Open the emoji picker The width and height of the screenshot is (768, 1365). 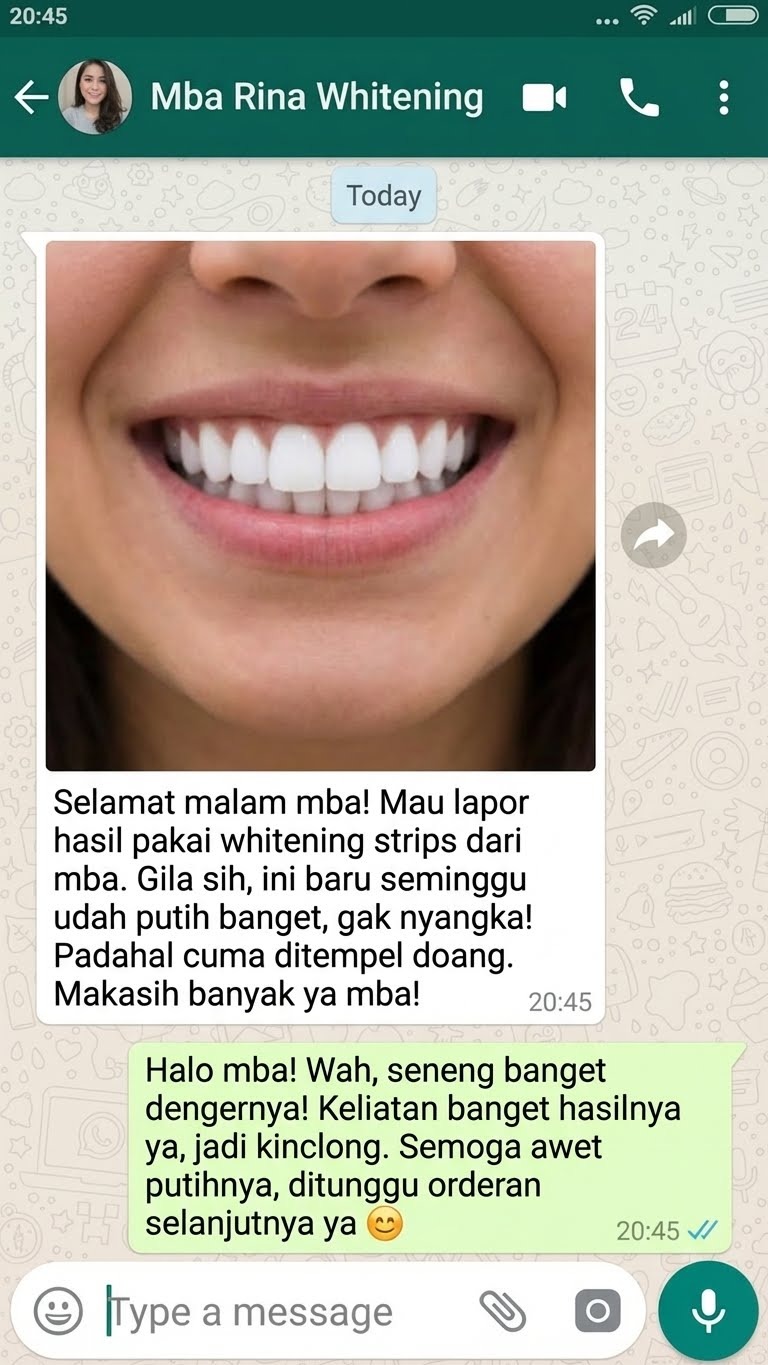[x=58, y=1311]
